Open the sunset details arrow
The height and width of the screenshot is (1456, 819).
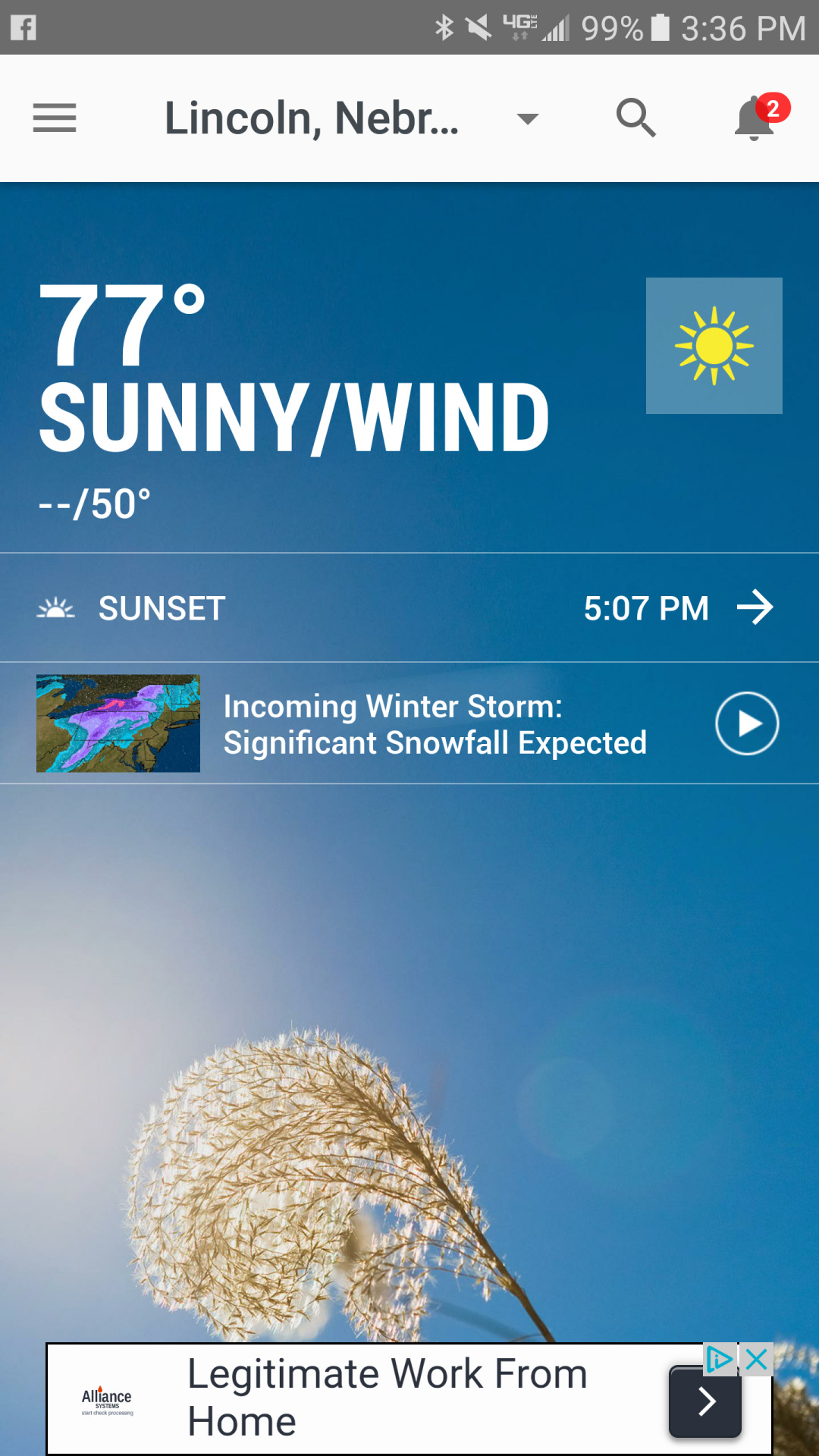[755, 608]
